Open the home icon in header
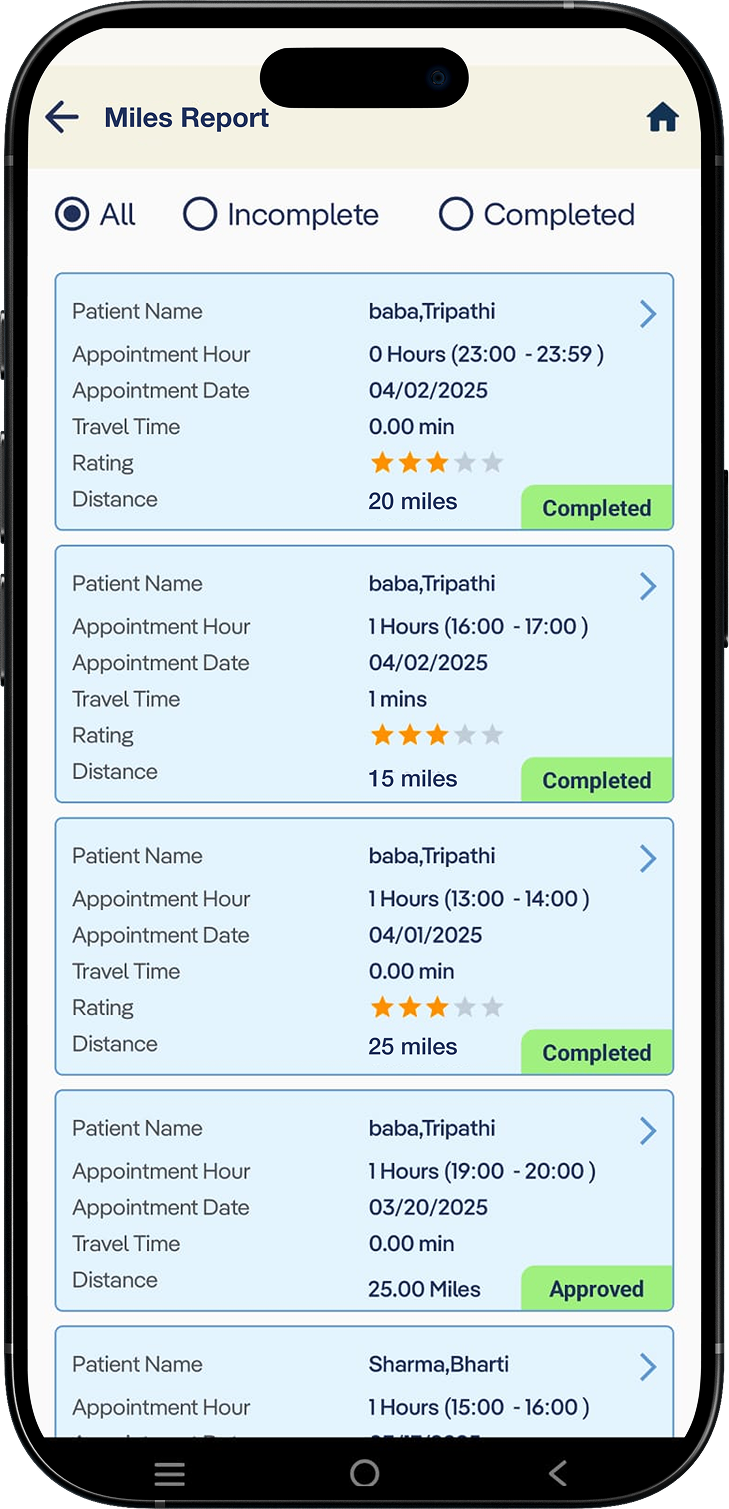Image resolution: width=729 pixels, height=1509 pixels. pyautogui.click(x=662, y=118)
